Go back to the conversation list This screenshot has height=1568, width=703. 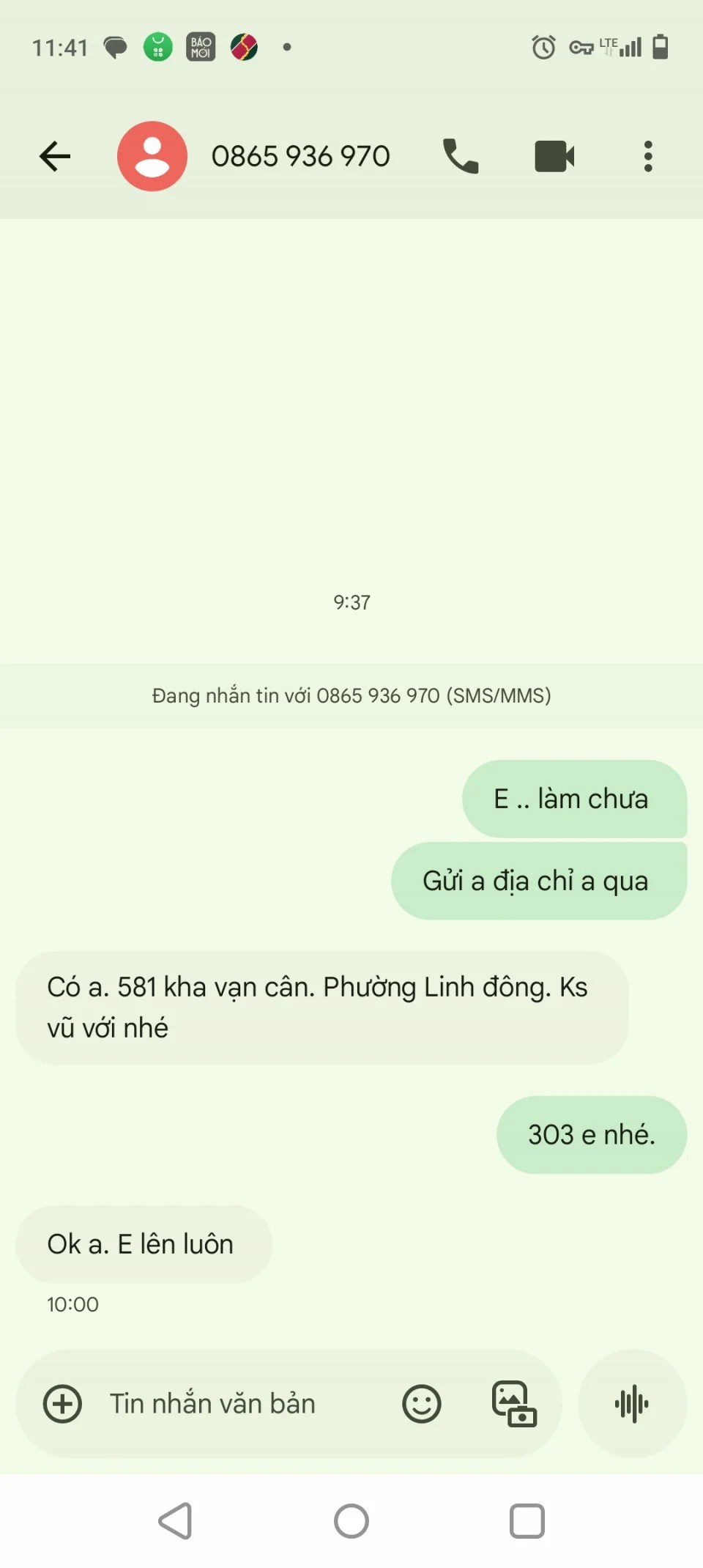tap(55, 156)
